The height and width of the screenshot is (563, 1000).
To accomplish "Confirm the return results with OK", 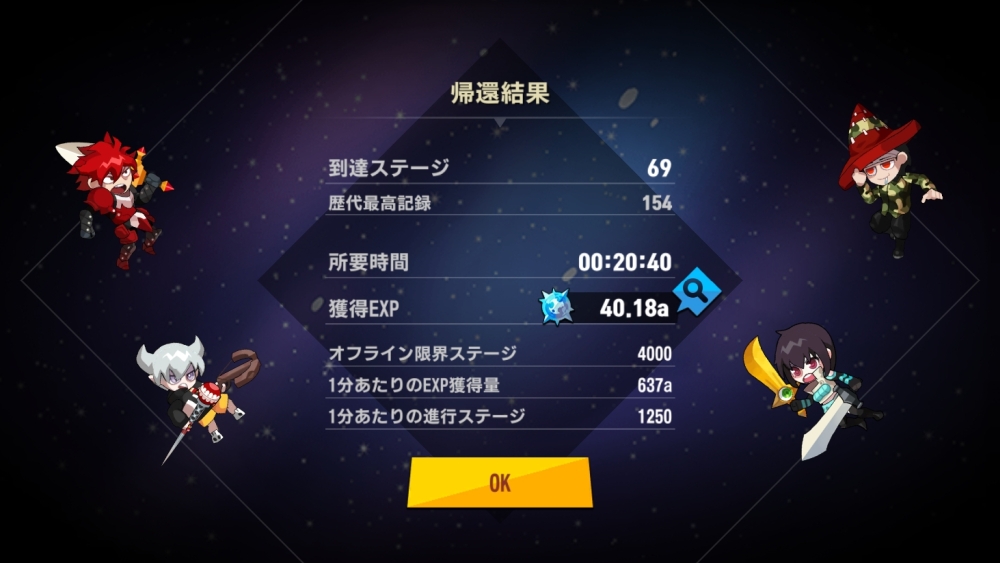I will tap(500, 483).
